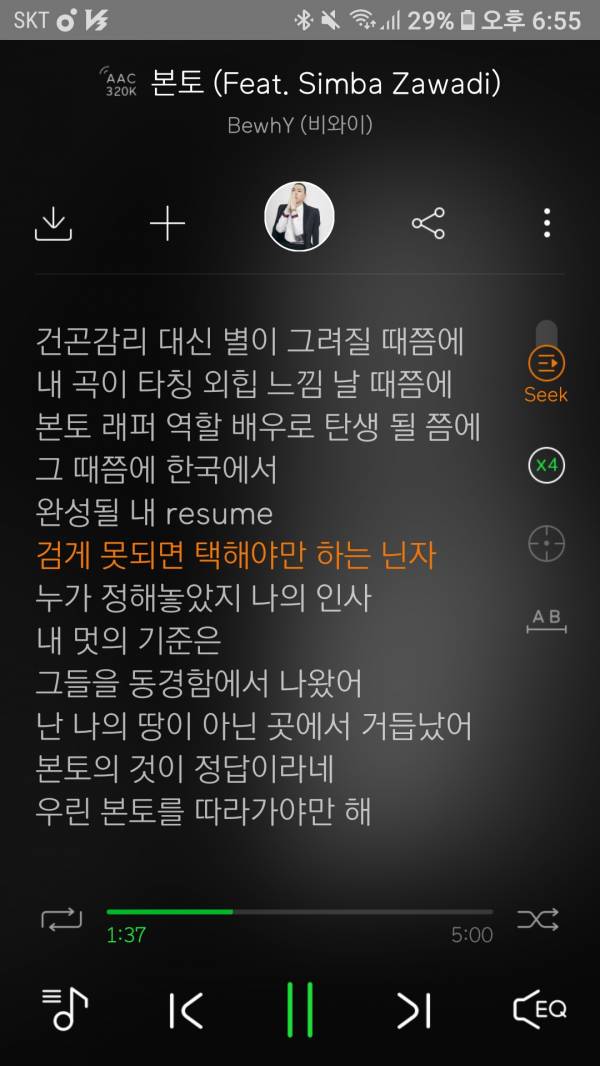Toggle the lyrics Seek mode

(x=546, y=370)
